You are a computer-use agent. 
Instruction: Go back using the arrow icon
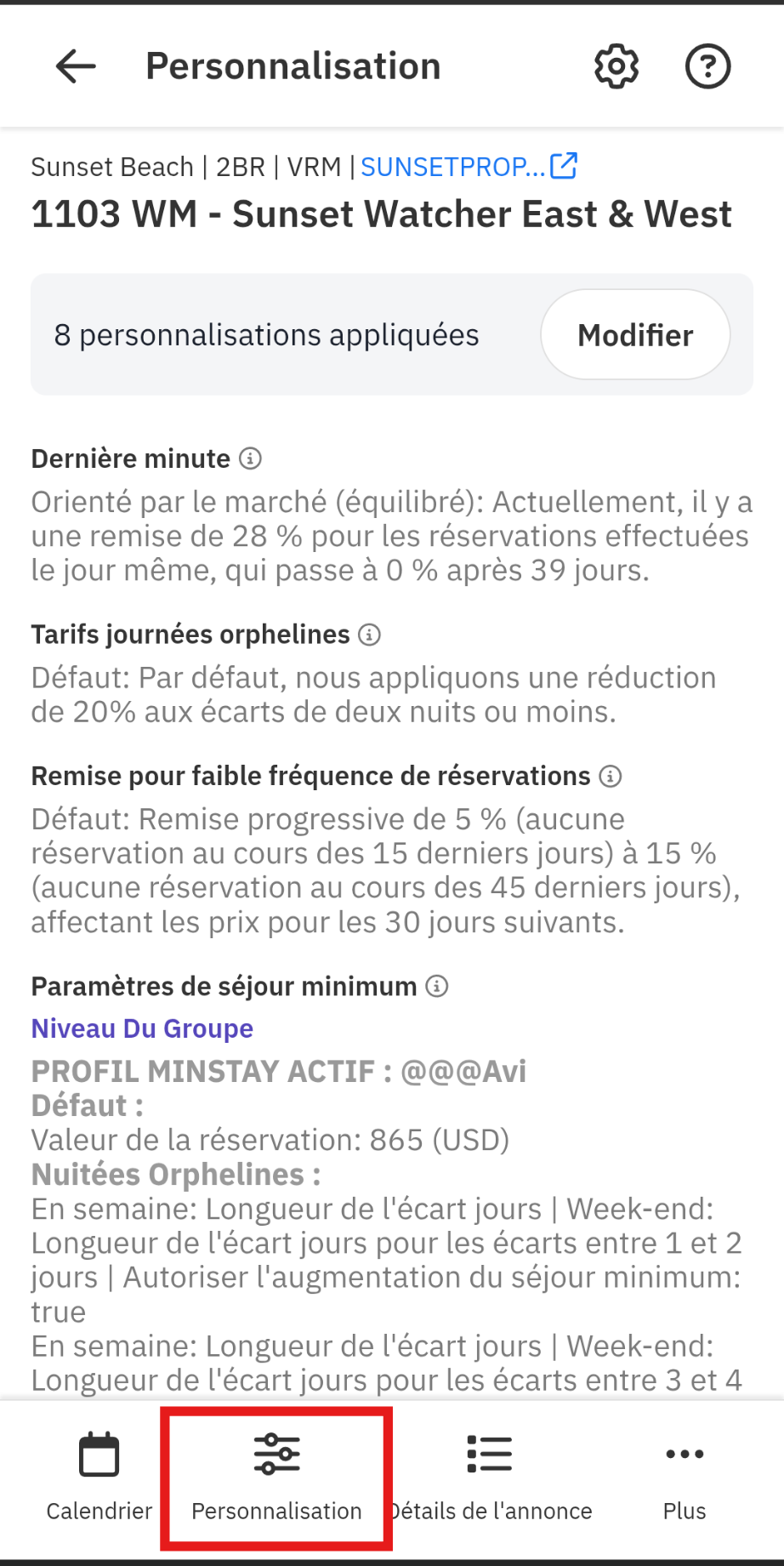tap(76, 66)
